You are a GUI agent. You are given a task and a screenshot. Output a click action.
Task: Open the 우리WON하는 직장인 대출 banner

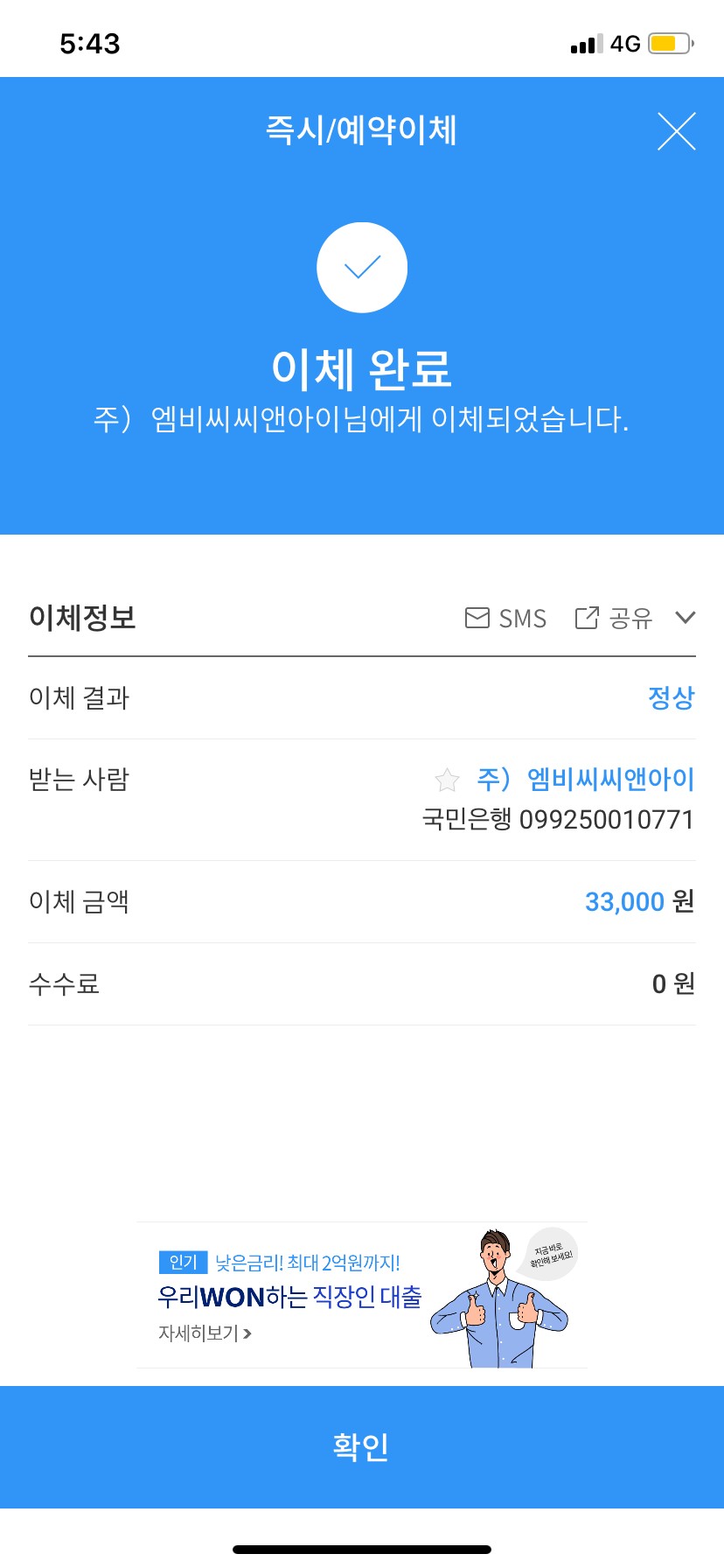pyautogui.click(x=361, y=1295)
